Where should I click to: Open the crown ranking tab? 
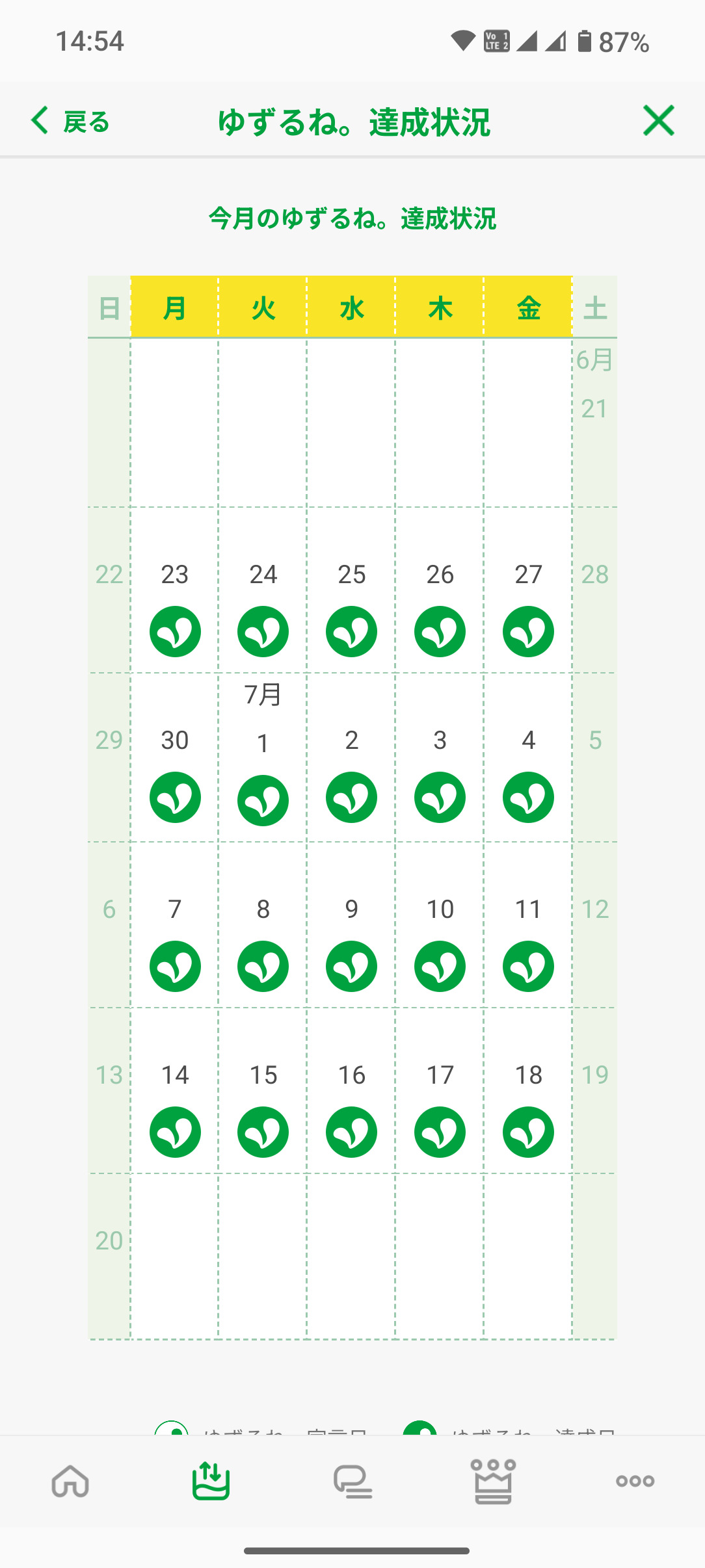click(x=493, y=1482)
